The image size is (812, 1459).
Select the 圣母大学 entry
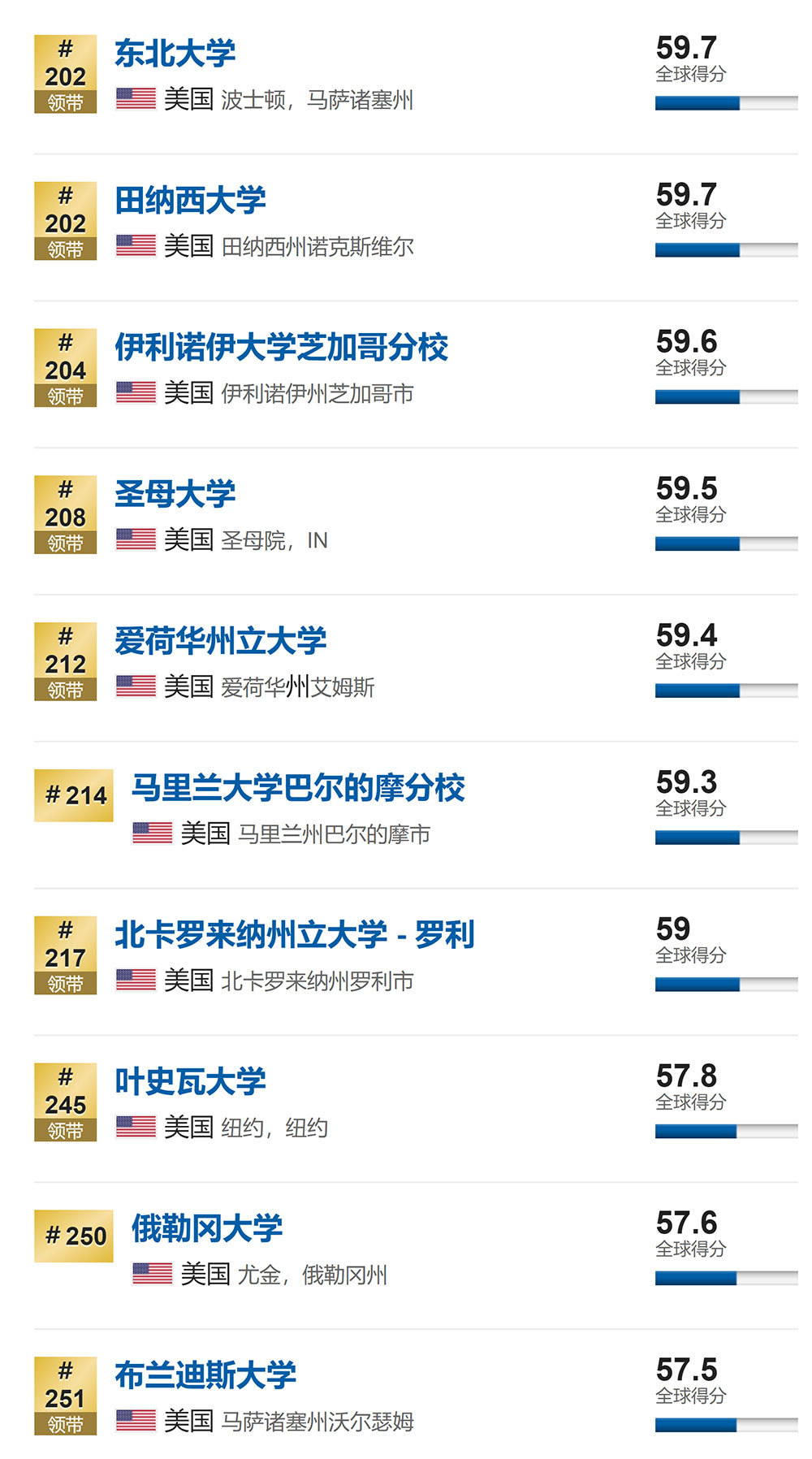point(175,495)
